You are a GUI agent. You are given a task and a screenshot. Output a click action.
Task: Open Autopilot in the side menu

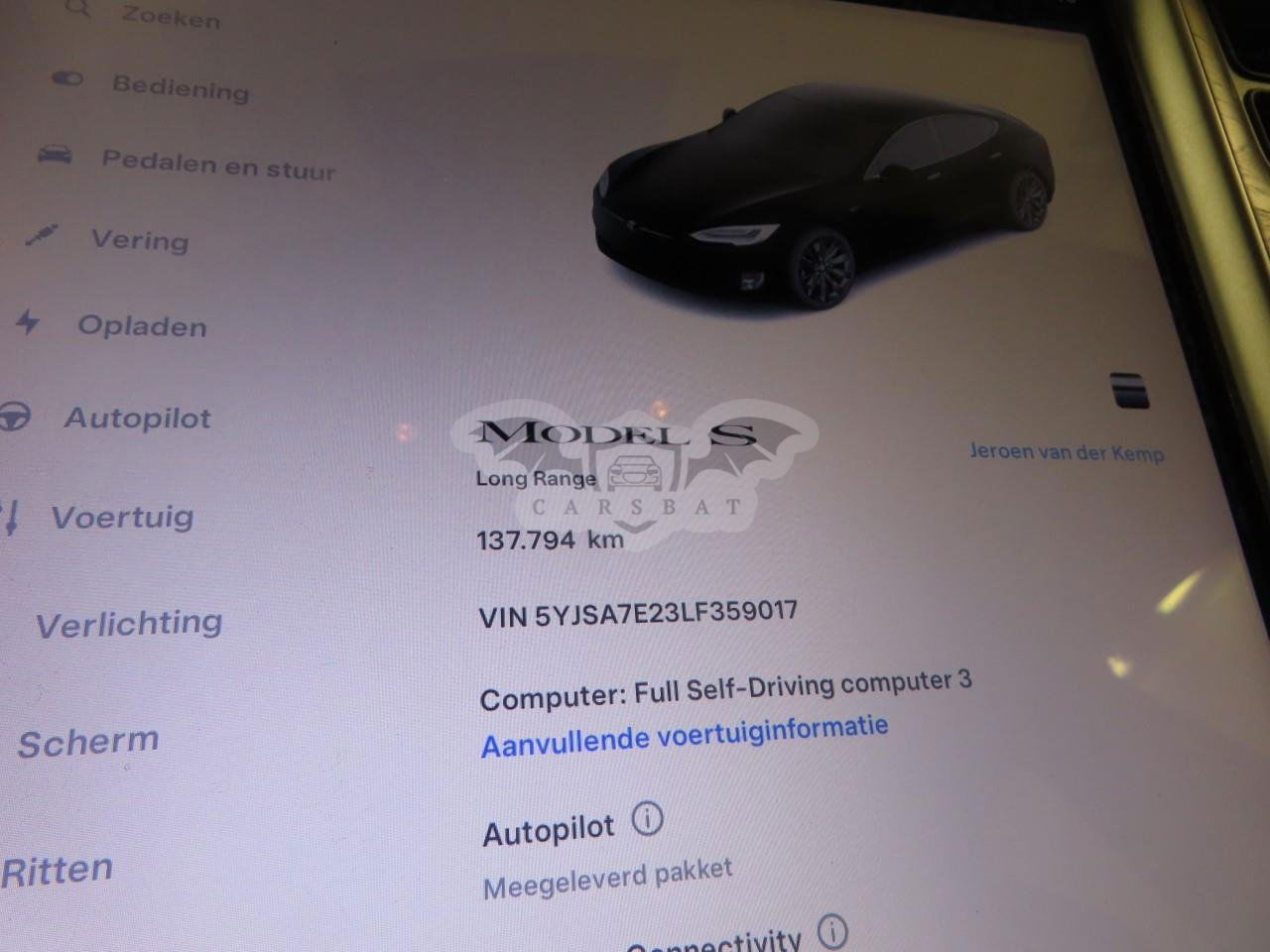click(137, 418)
